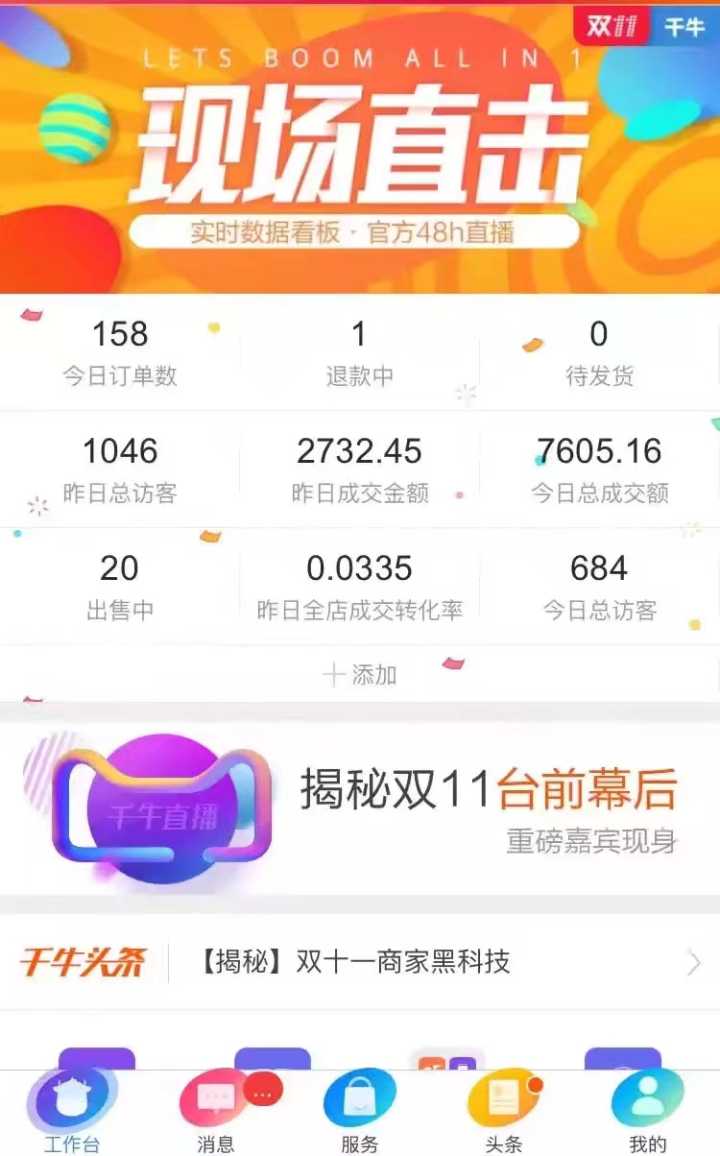
Task: Switch to the 工作台 tab
Action: [x=72, y=1112]
